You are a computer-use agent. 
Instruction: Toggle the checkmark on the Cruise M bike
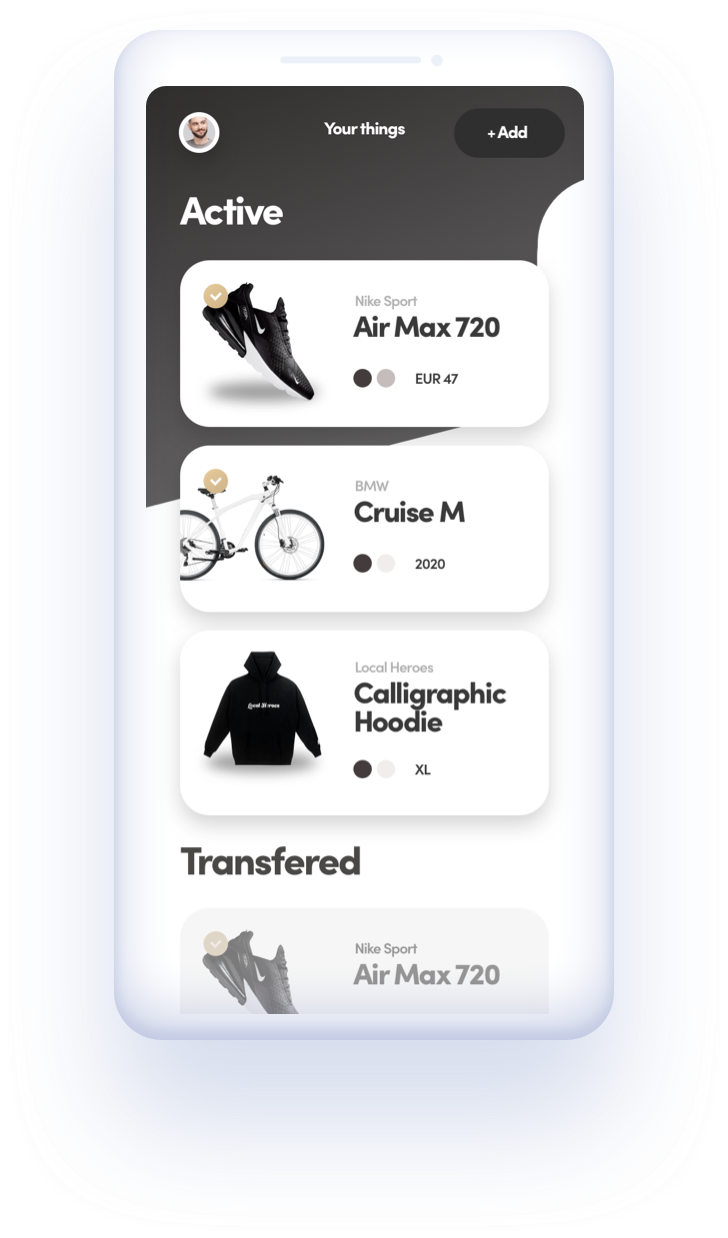pyautogui.click(x=216, y=481)
